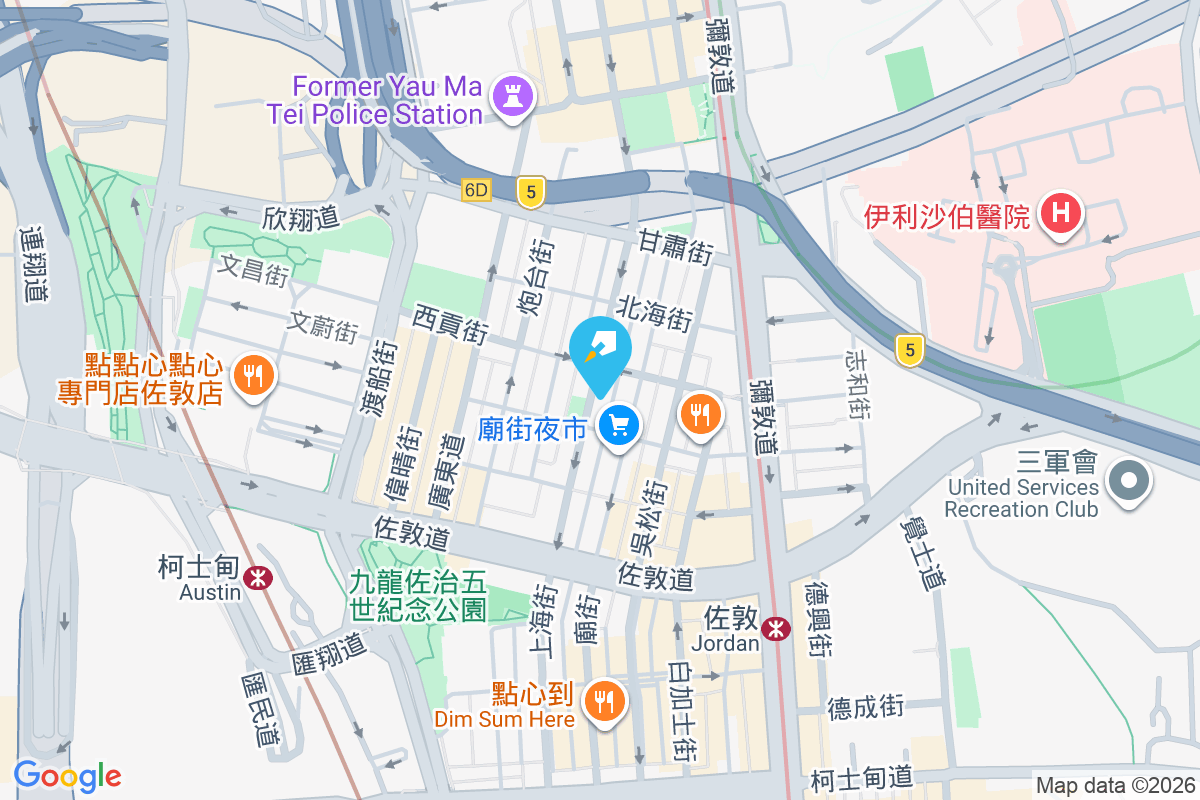Select the Jordan MTR station marker
Viewport: 1200px width, 800px height.
pyautogui.click(x=774, y=628)
